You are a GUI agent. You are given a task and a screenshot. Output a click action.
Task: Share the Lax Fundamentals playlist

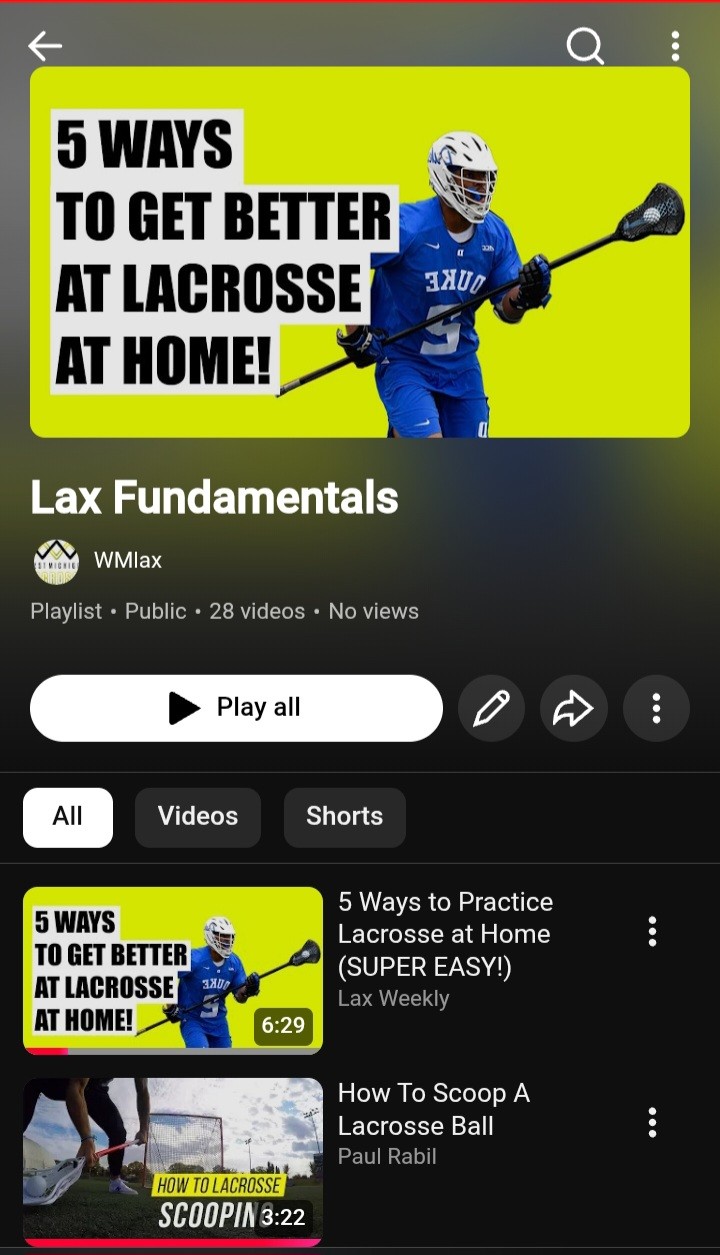click(573, 708)
